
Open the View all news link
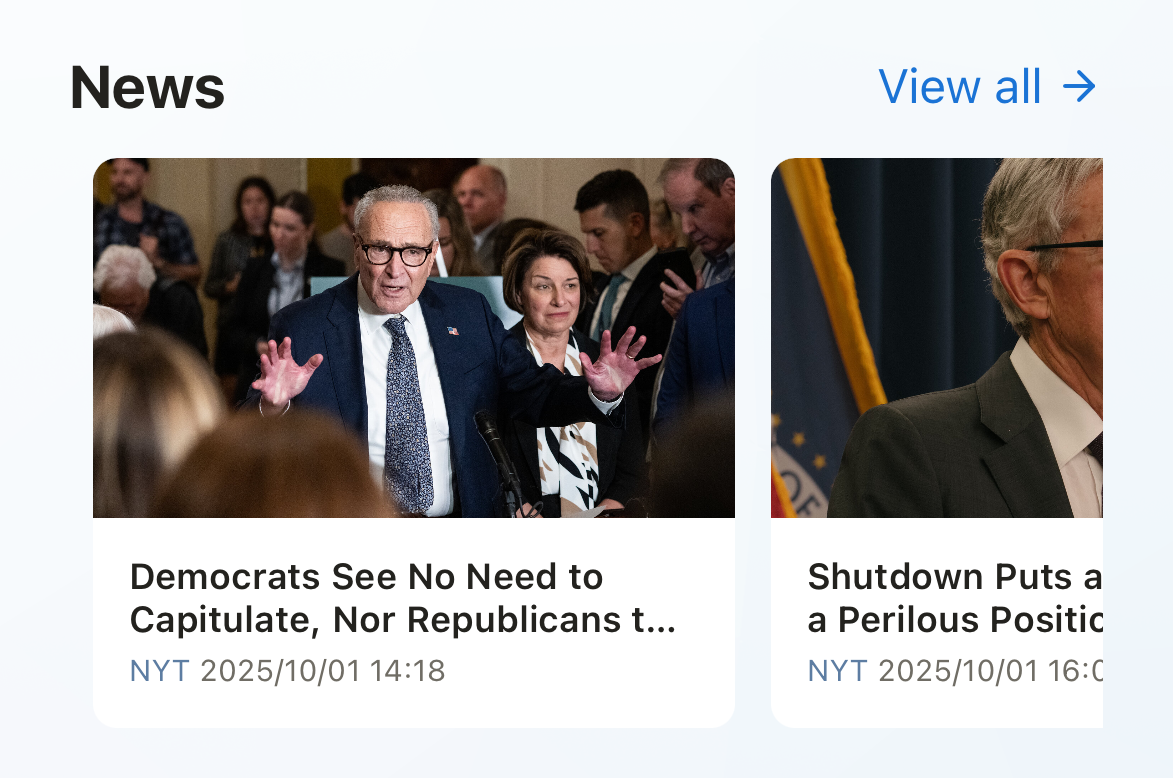click(x=986, y=87)
